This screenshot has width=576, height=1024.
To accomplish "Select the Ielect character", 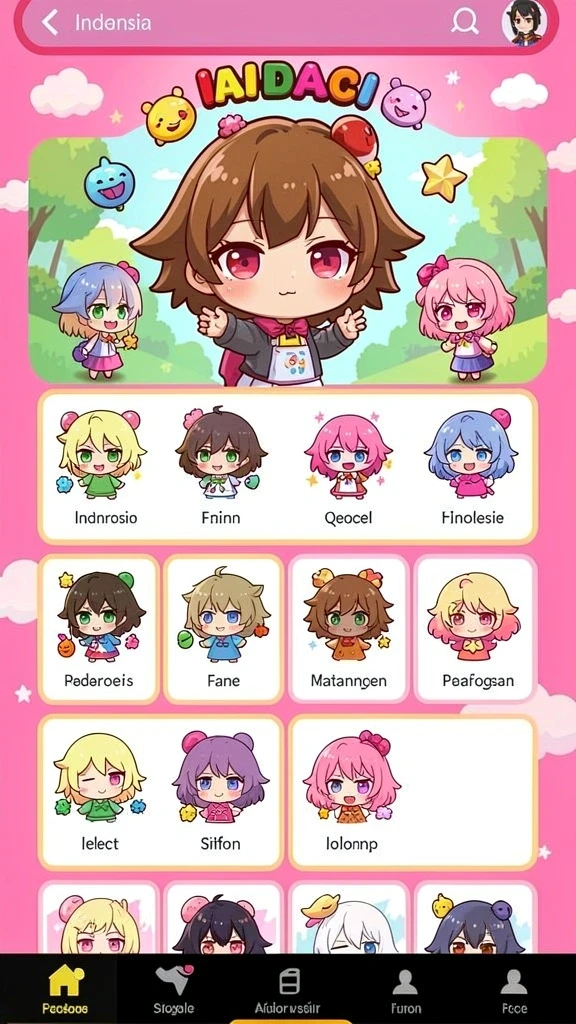I will click(x=100, y=792).
